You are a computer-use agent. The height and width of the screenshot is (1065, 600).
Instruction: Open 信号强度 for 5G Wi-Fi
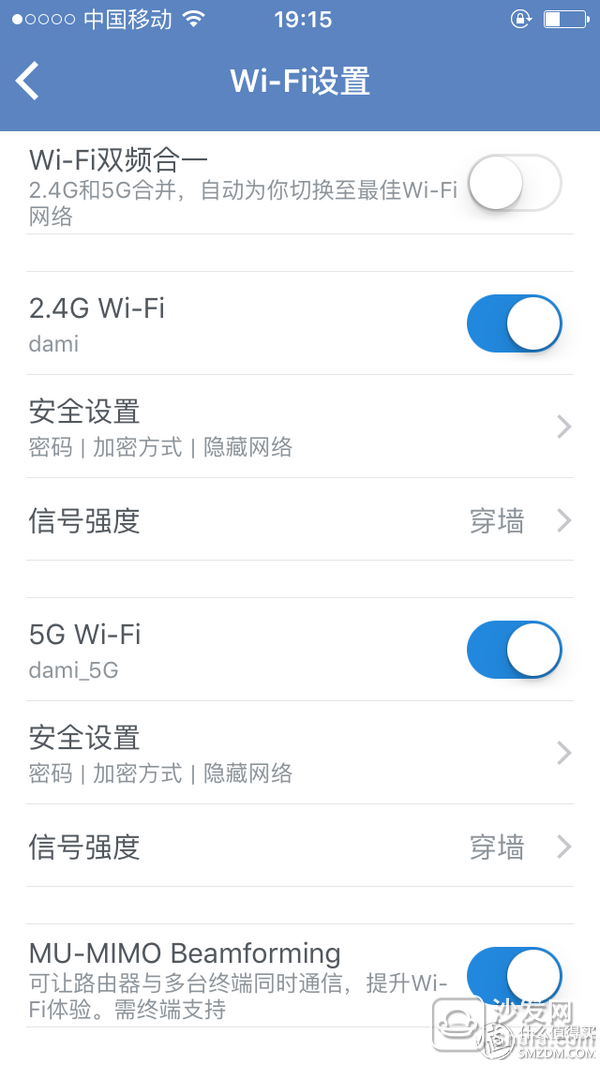pos(300,846)
